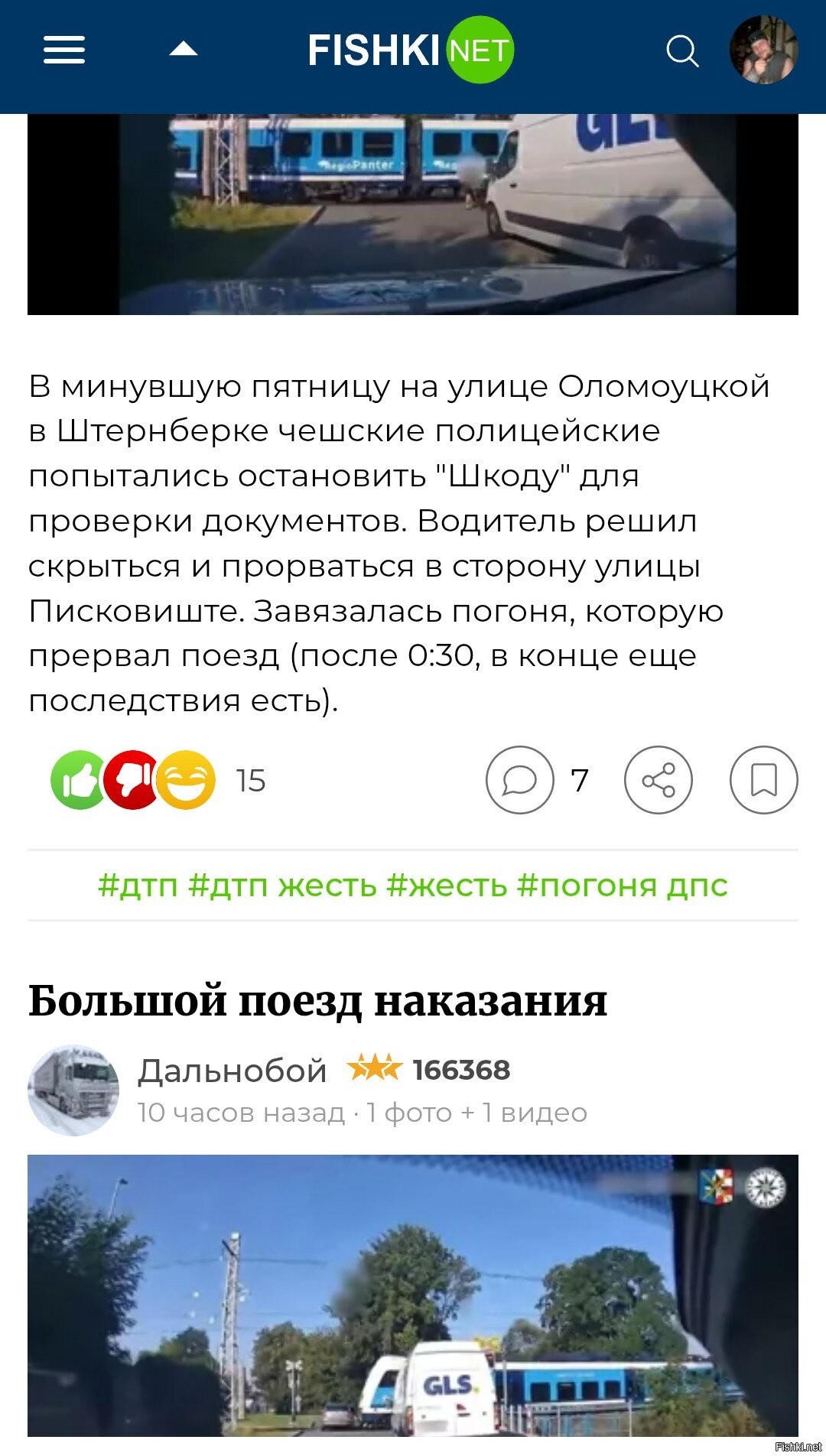Screen dimensions: 826x1456
Task: Play the train chase video above
Action: tap(413, 214)
